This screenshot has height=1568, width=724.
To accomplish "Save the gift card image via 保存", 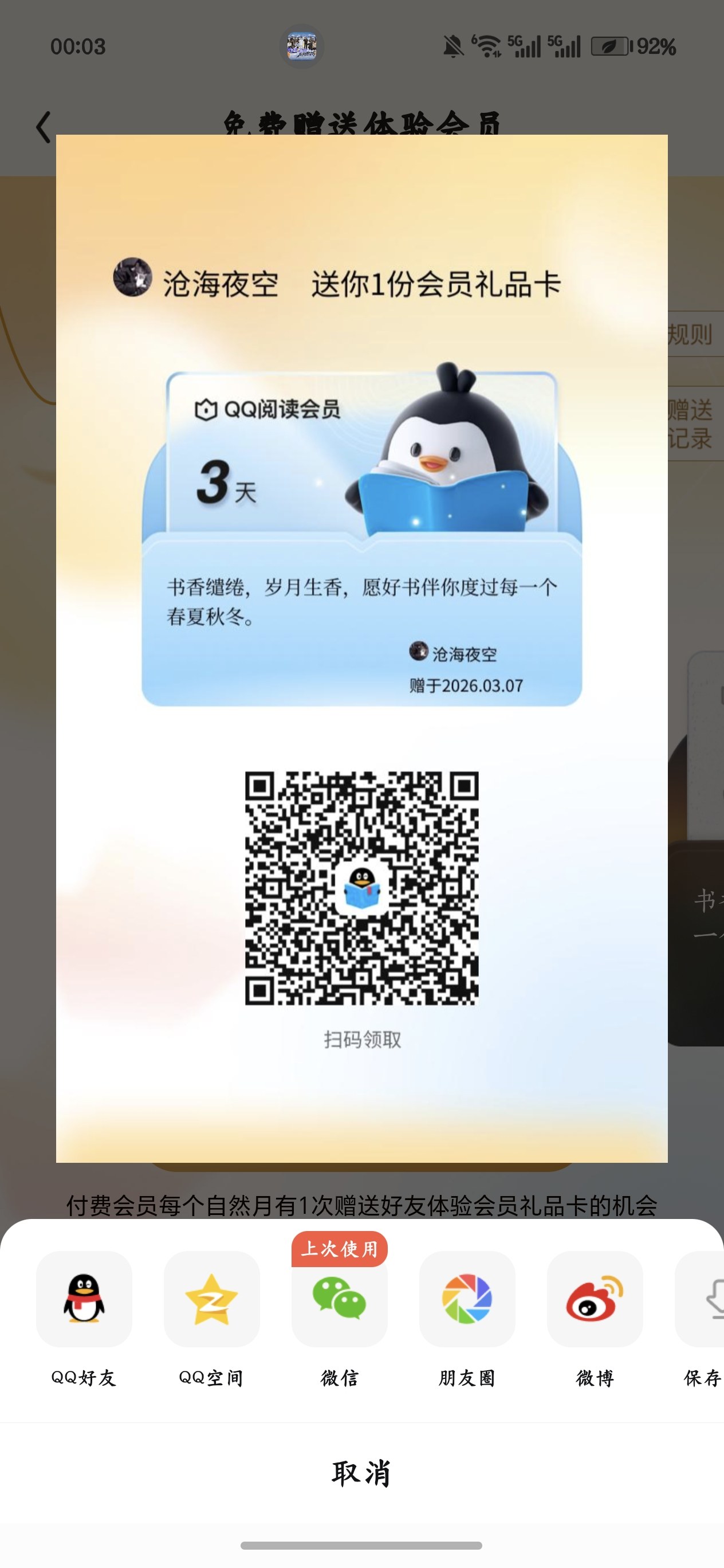I will [706, 1299].
